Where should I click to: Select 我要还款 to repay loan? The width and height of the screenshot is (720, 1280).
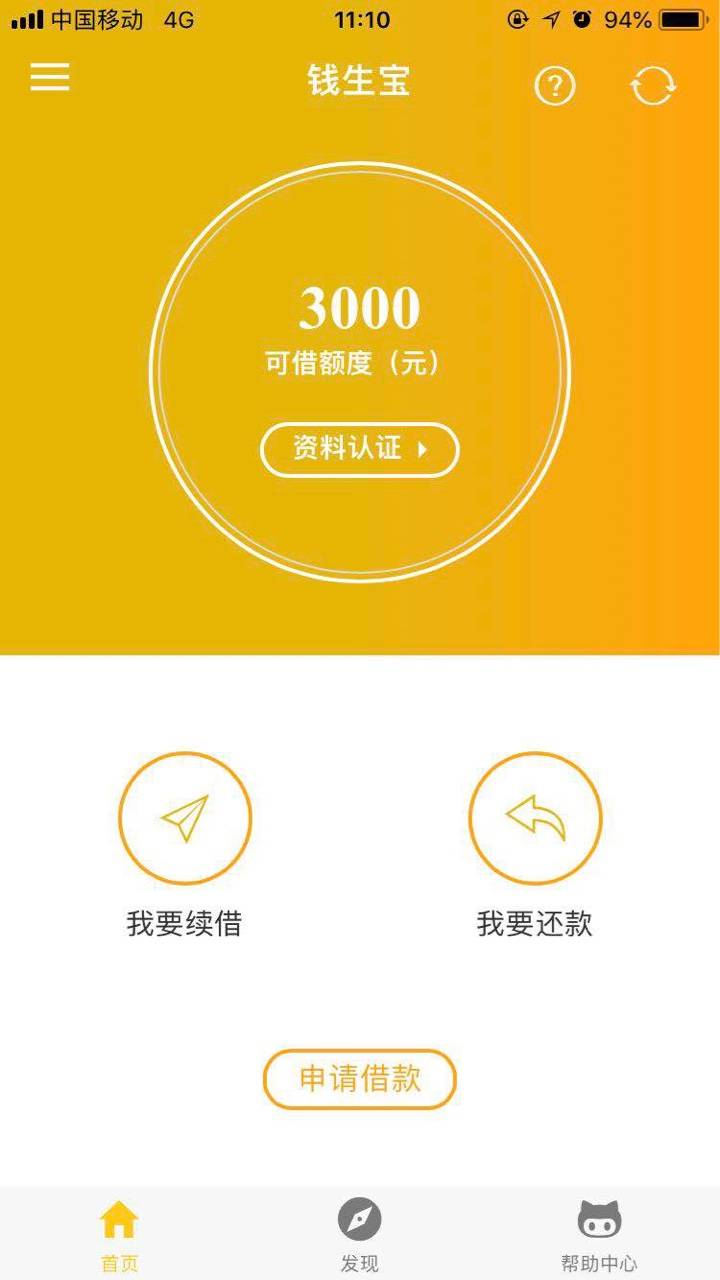535,845
